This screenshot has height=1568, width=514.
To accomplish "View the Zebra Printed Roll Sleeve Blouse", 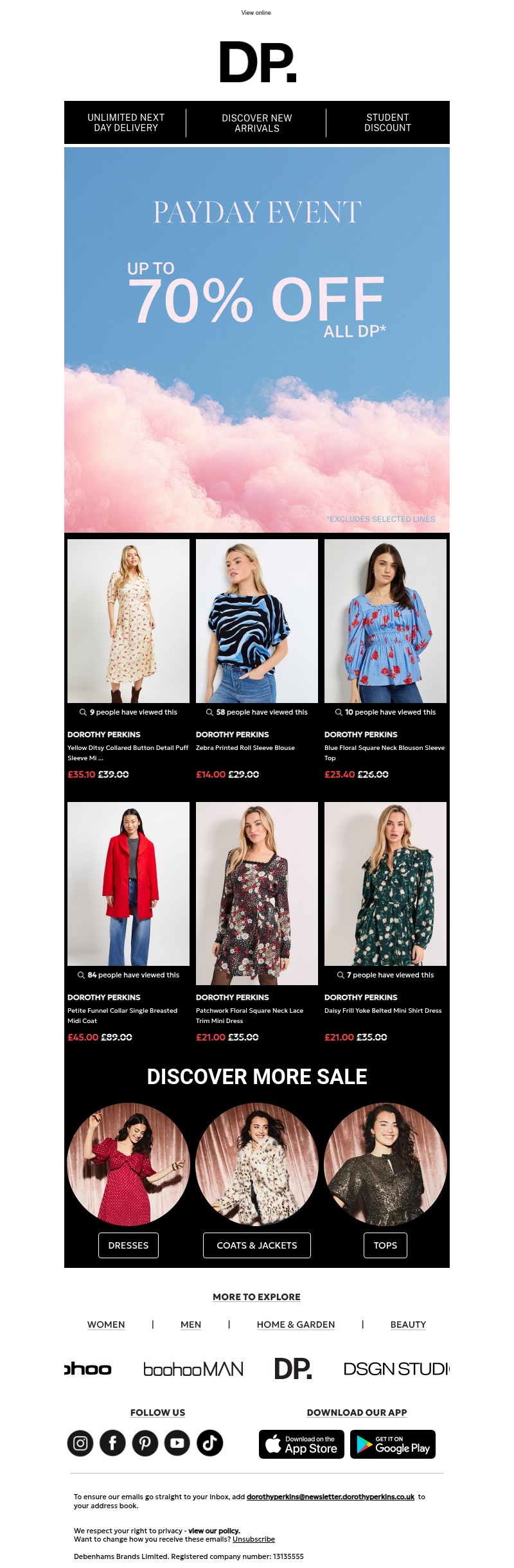I will coord(257,621).
